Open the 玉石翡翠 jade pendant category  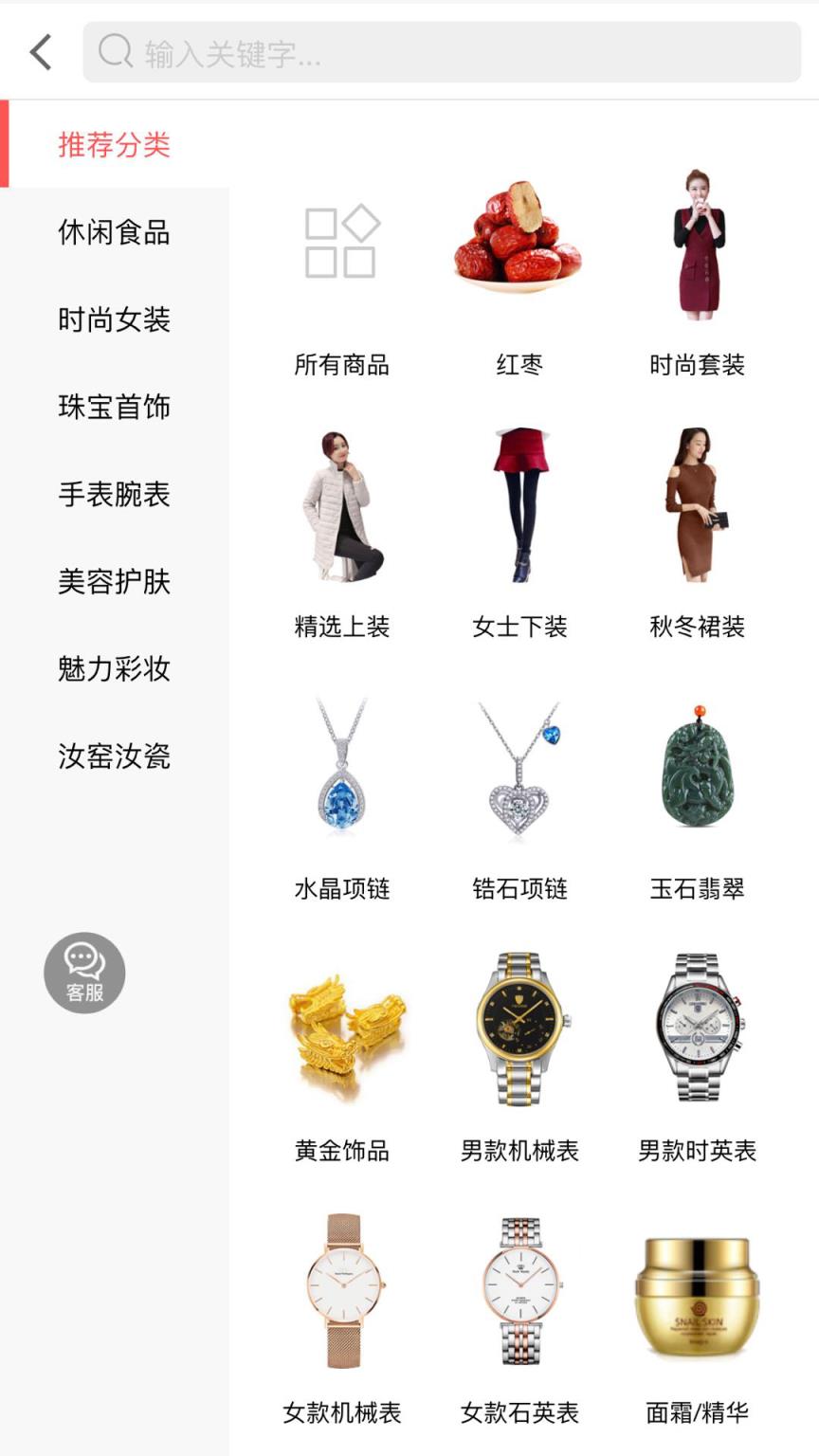click(x=697, y=768)
